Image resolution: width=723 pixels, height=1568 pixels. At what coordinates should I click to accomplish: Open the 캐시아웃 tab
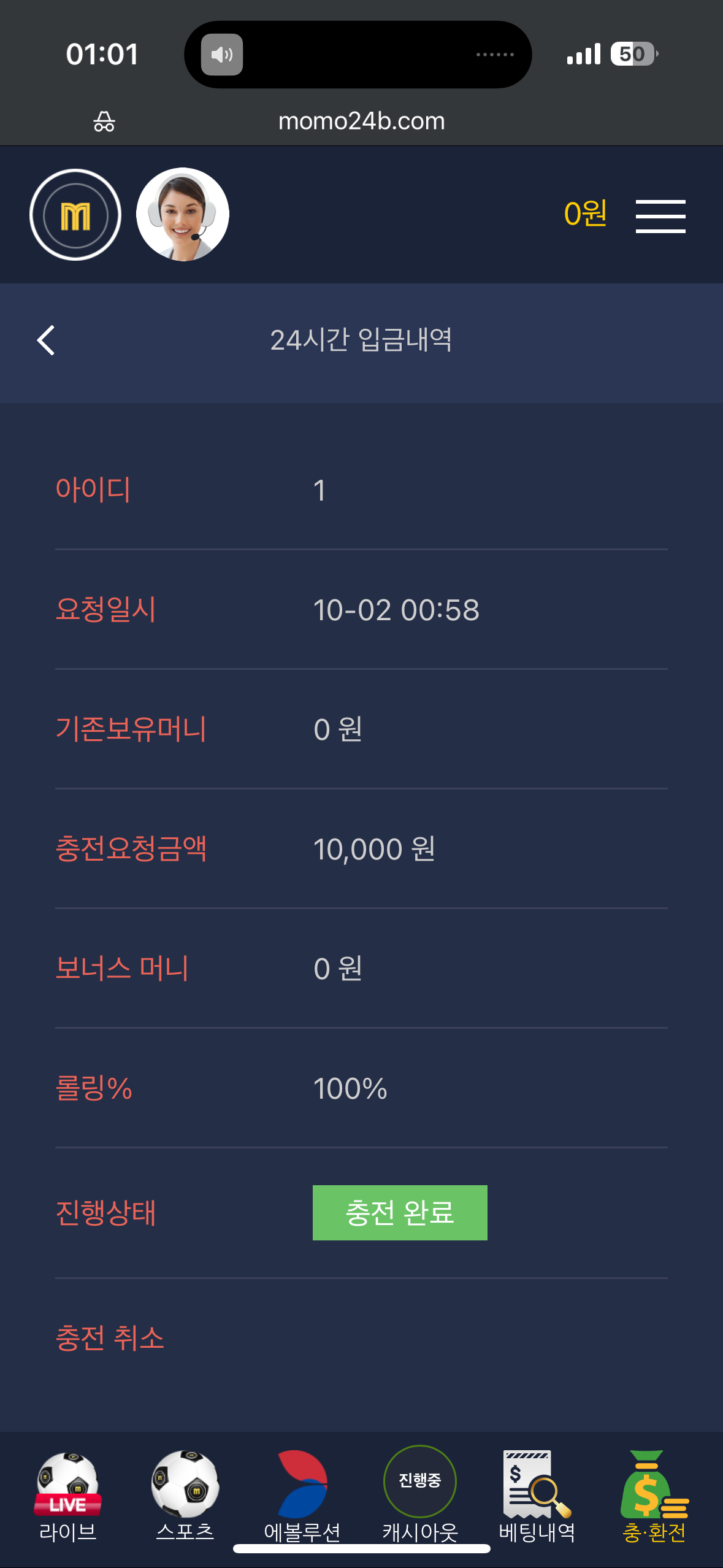click(420, 1497)
